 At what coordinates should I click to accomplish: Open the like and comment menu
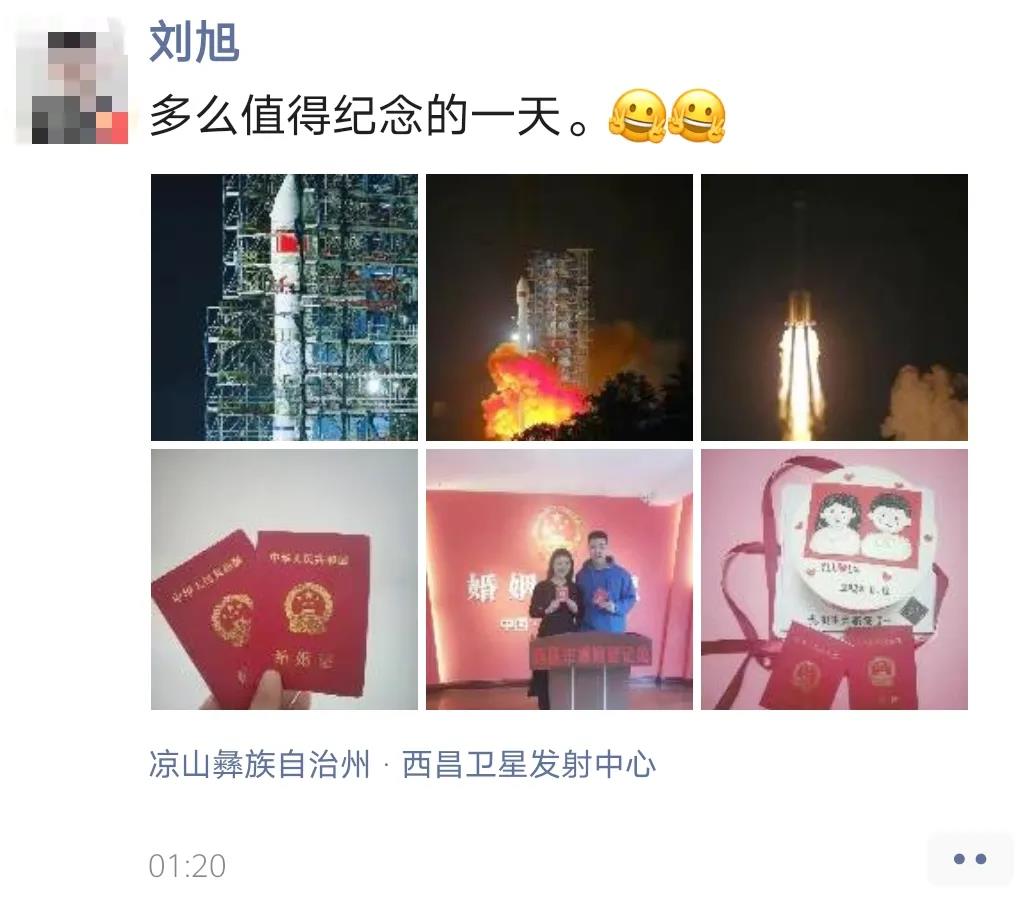(969, 859)
